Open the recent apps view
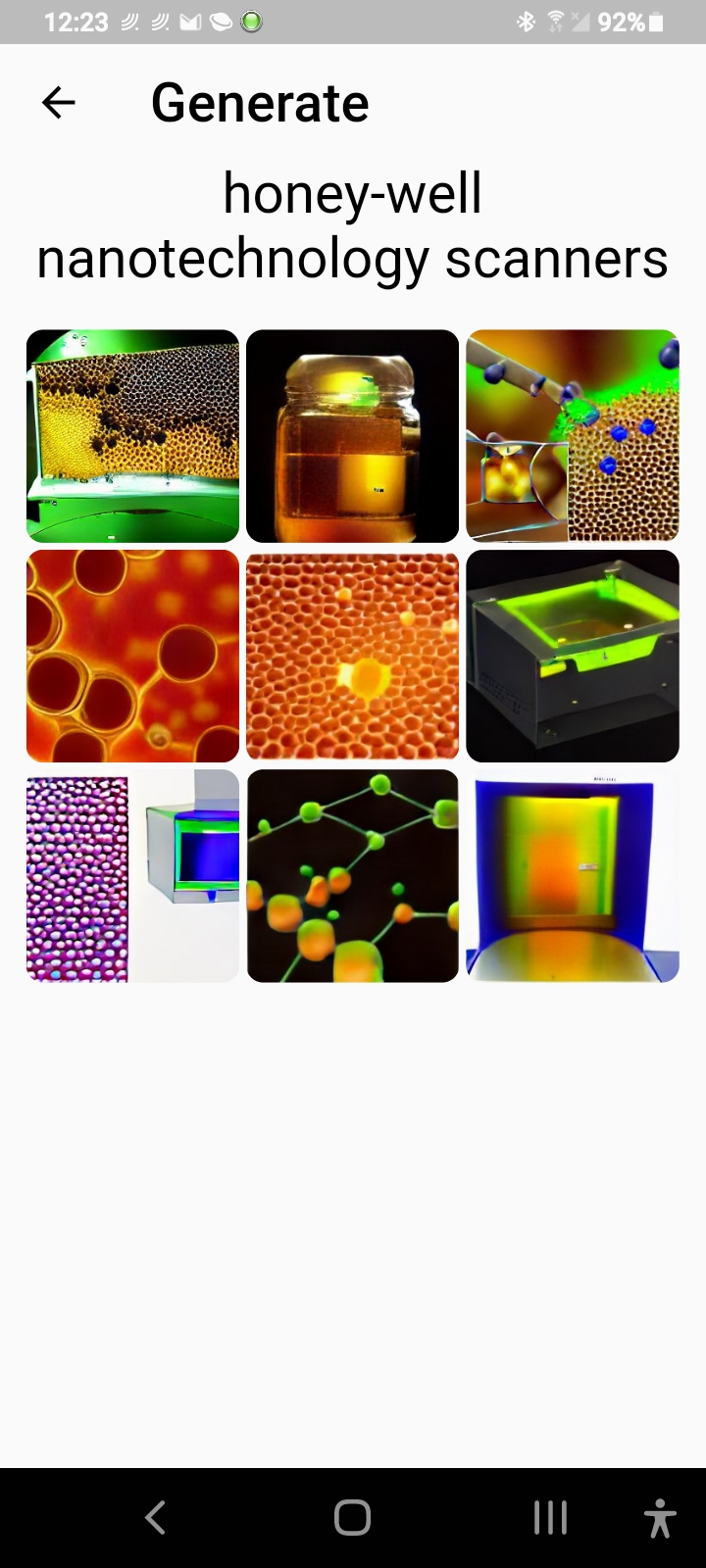 [x=550, y=1517]
